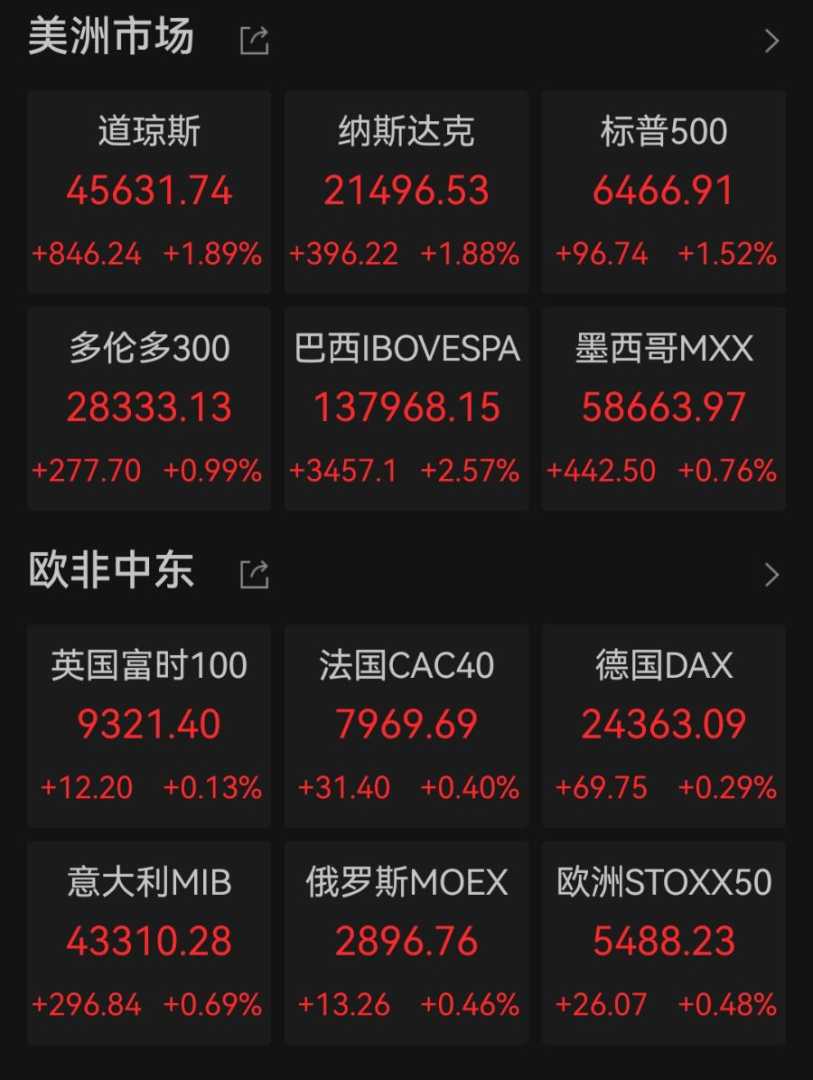Open the 纳斯达克 index card
The image size is (813, 1080).
click(406, 192)
